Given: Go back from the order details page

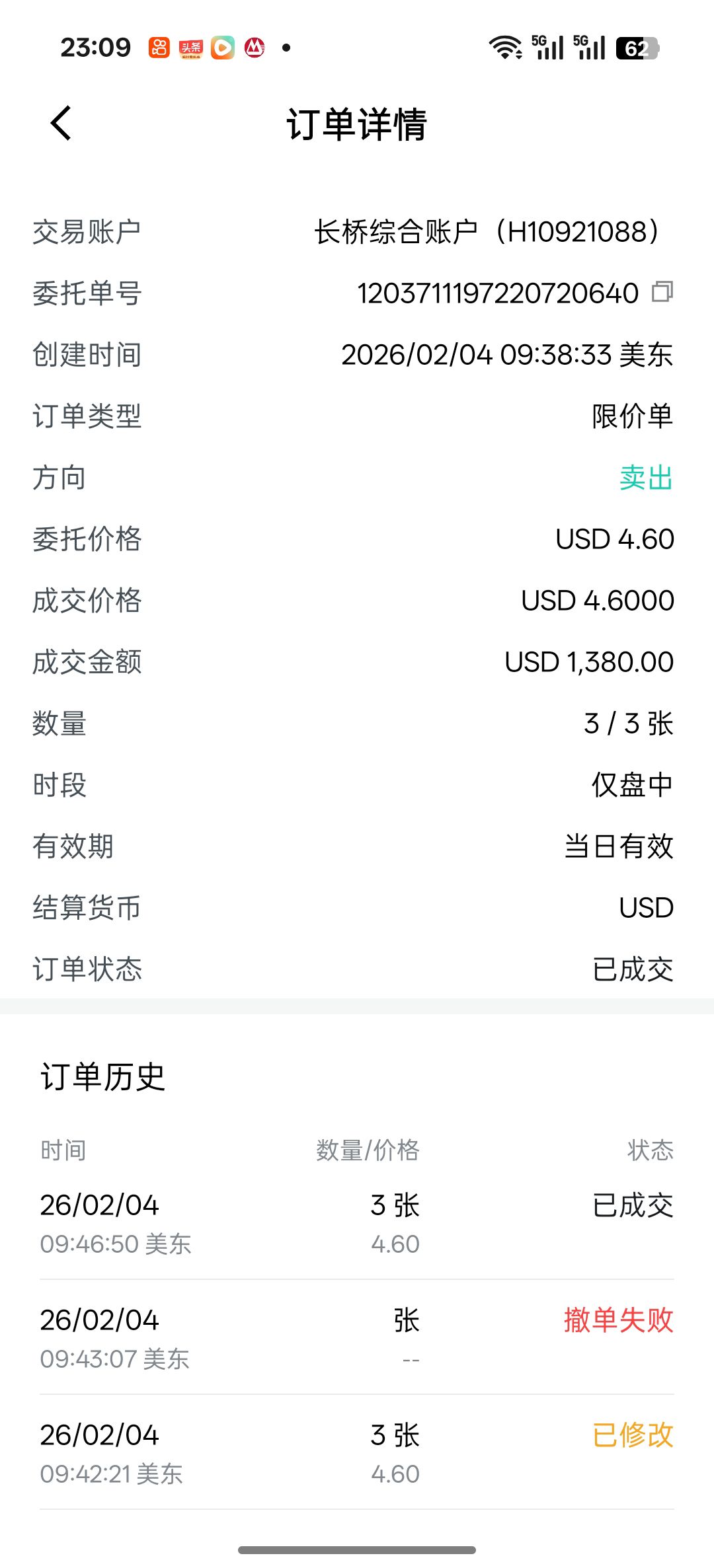Looking at the screenshot, I should point(61,124).
